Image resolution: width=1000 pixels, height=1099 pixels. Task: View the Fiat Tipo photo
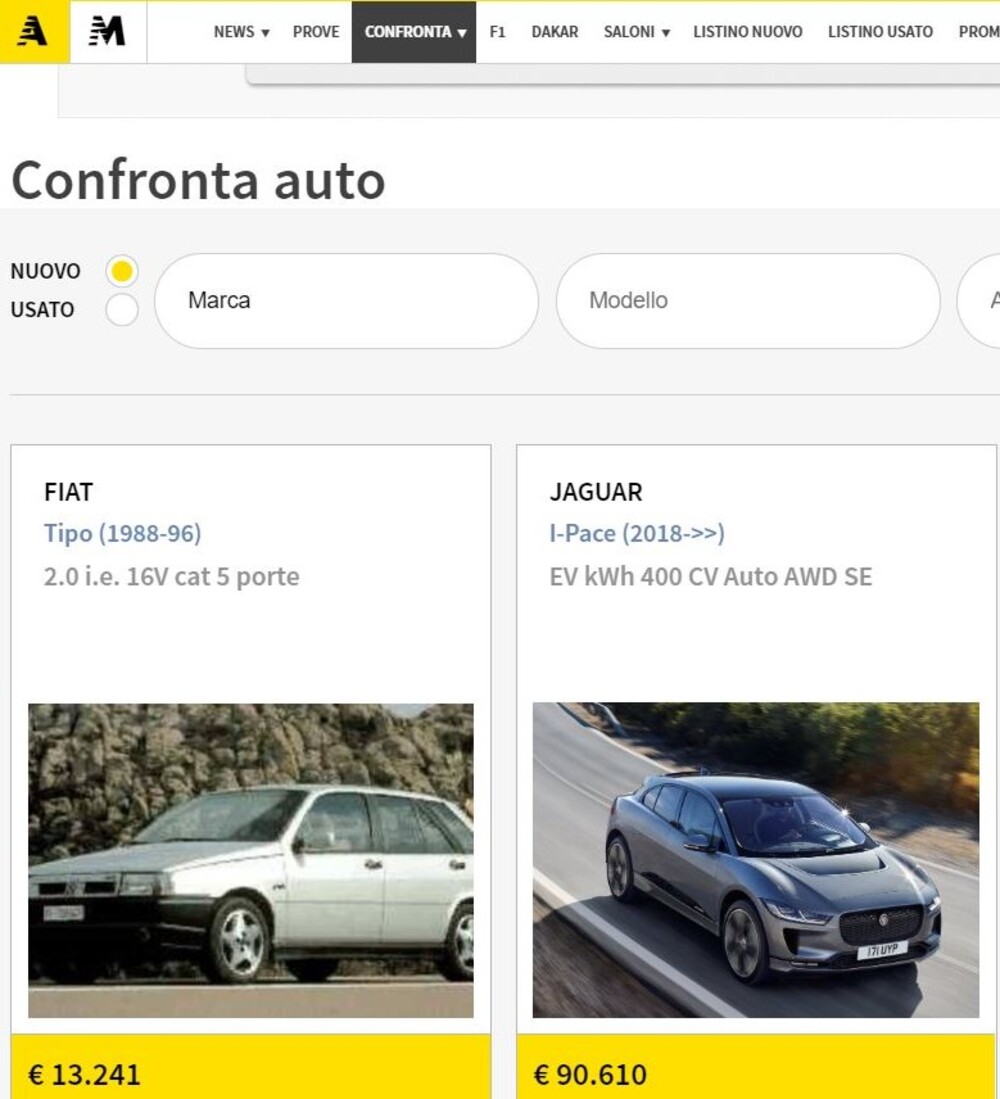click(x=250, y=860)
